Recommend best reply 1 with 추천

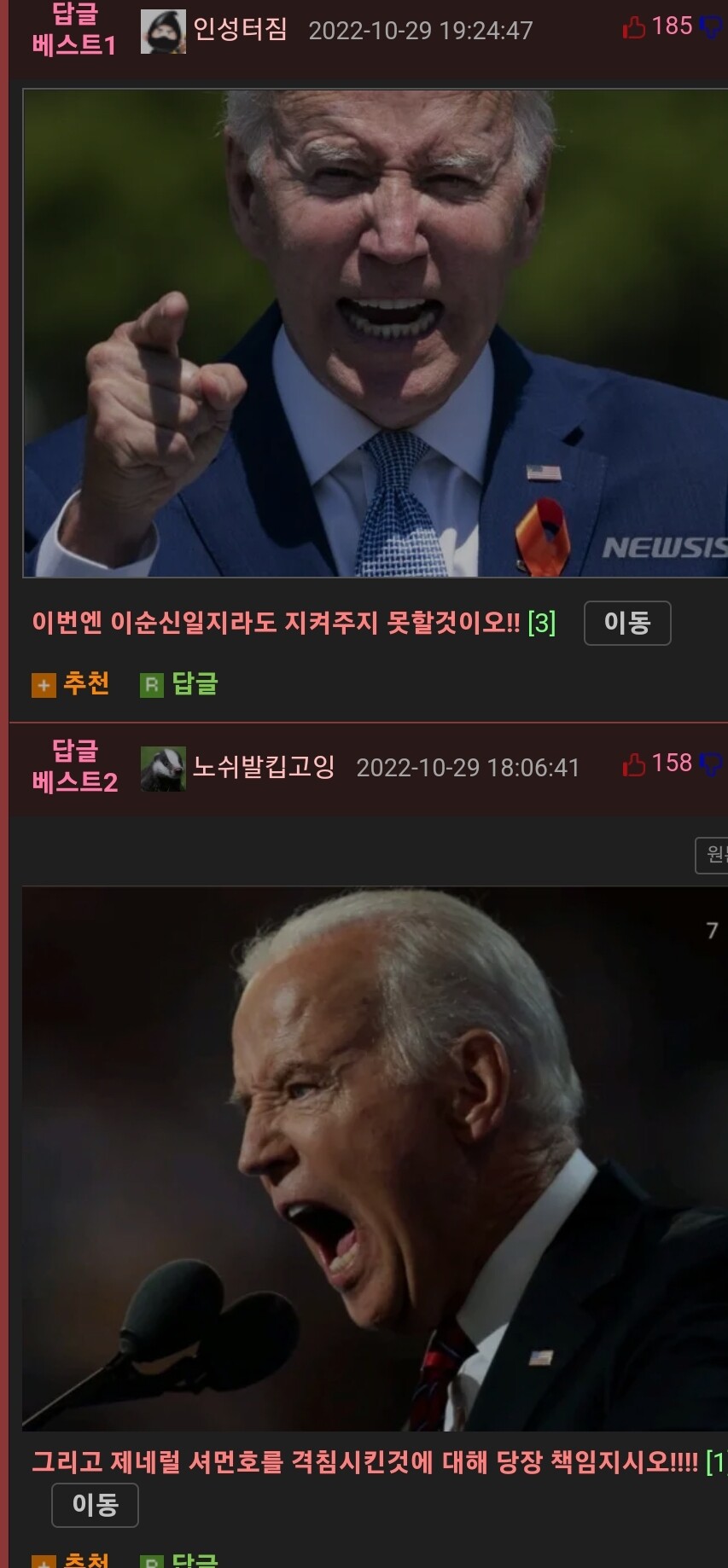click(x=71, y=683)
